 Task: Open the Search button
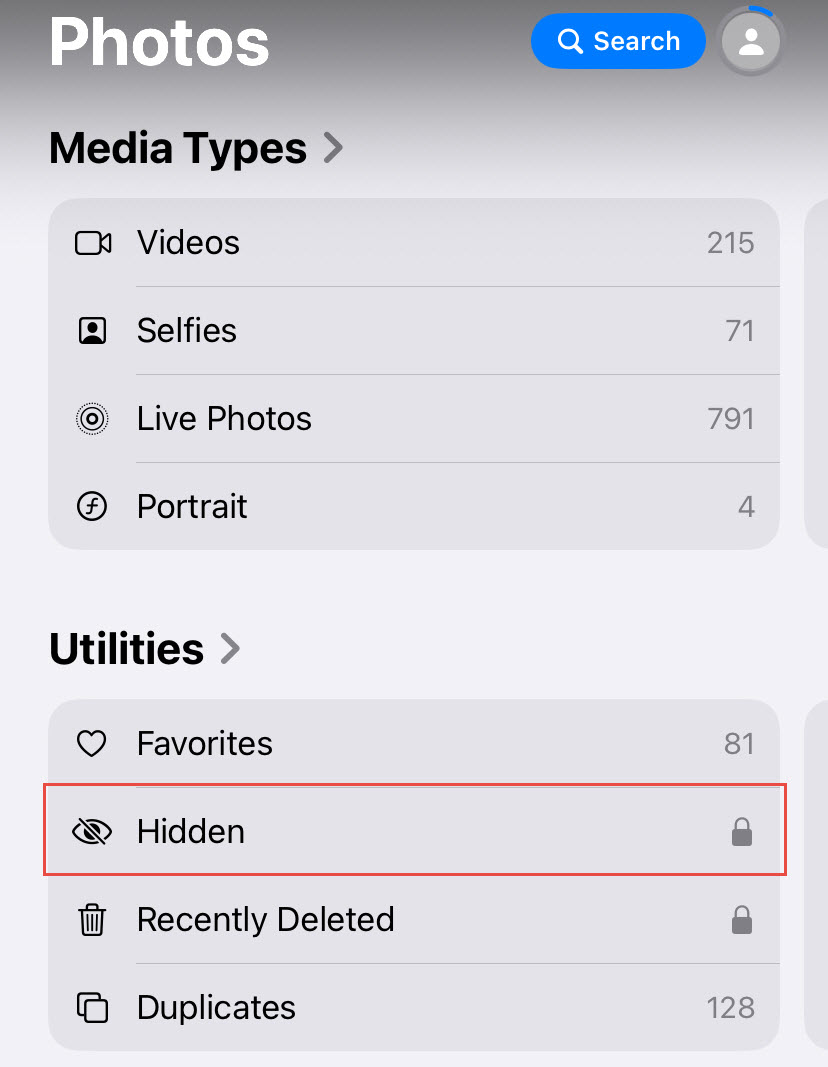pos(618,41)
